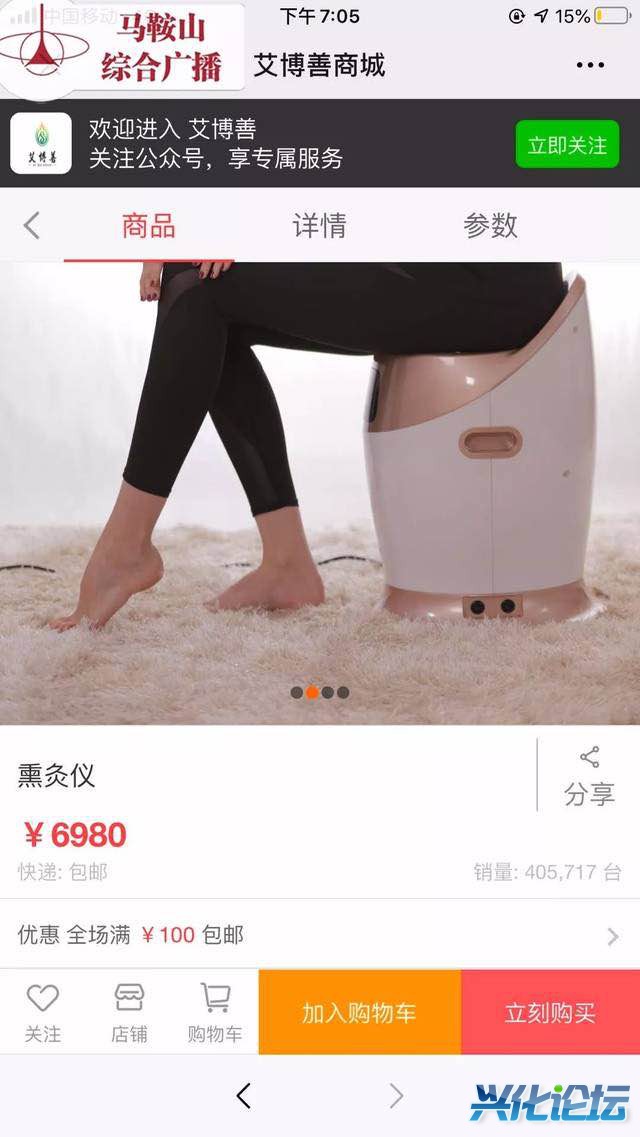Viewport: 640px width, 1137px height.
Task: Open the three-dot overflow menu
Action: click(x=590, y=66)
